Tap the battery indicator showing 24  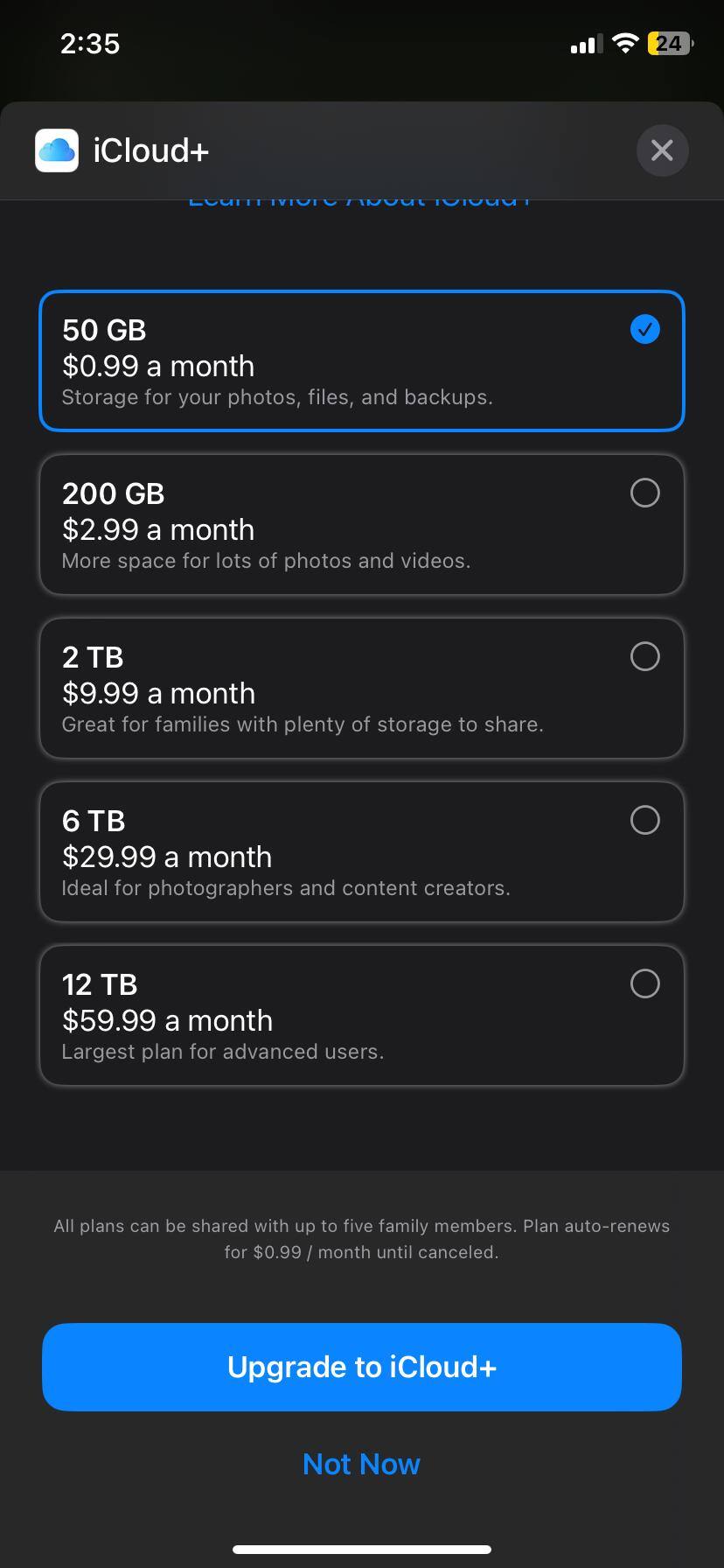[x=668, y=43]
